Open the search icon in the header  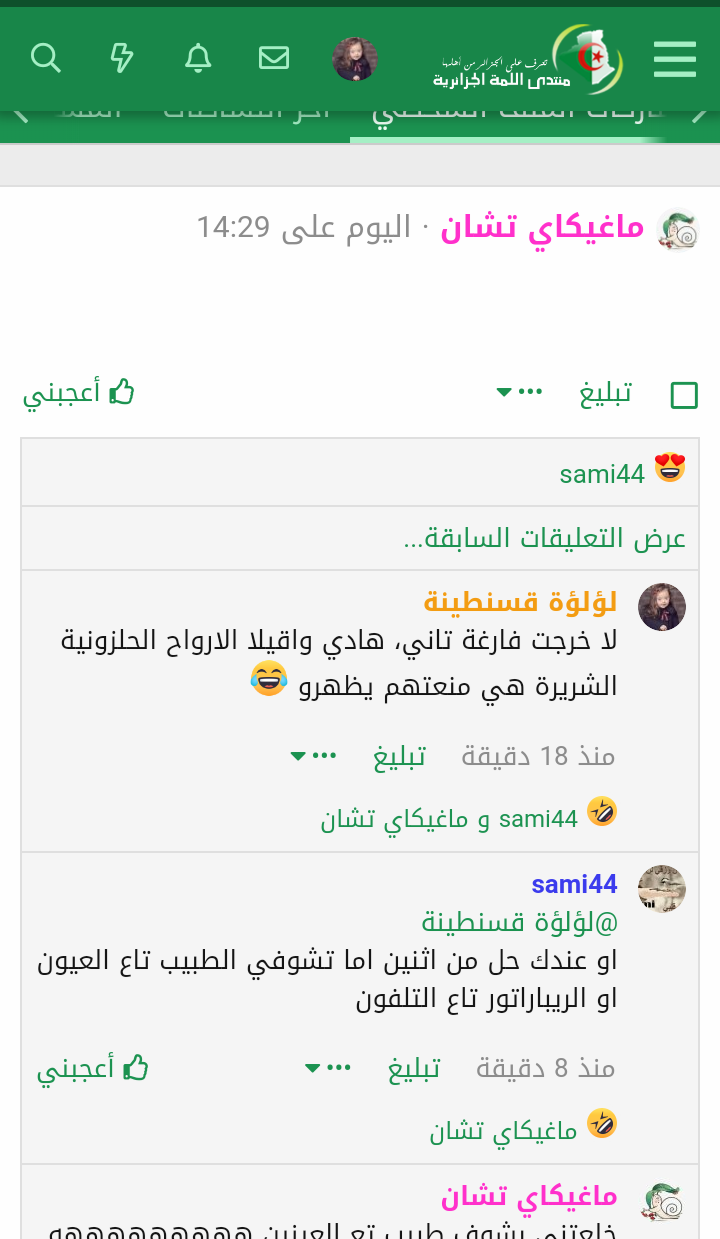click(46, 58)
